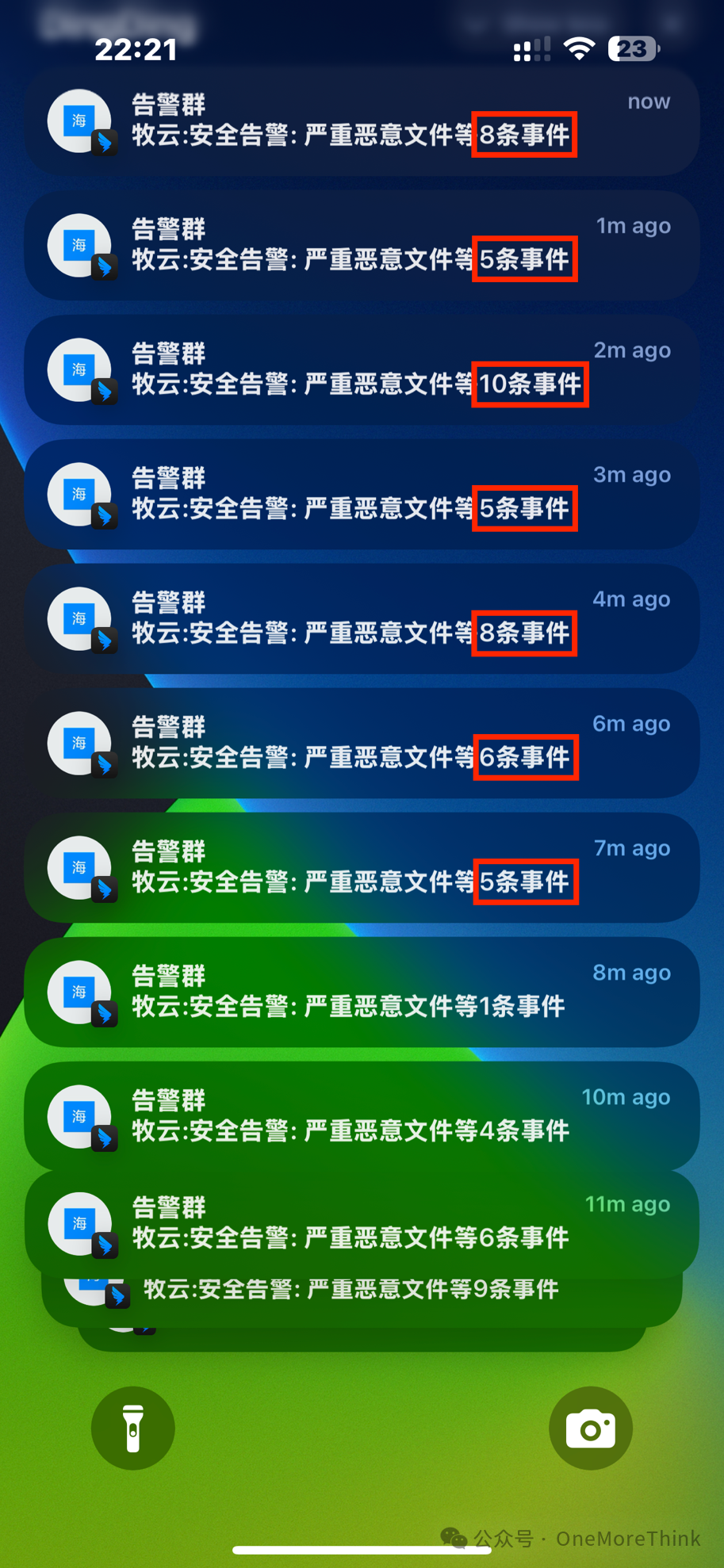This screenshot has width=724, height=1568.
Task: Launch the camera from lock screen
Action: (590, 1428)
